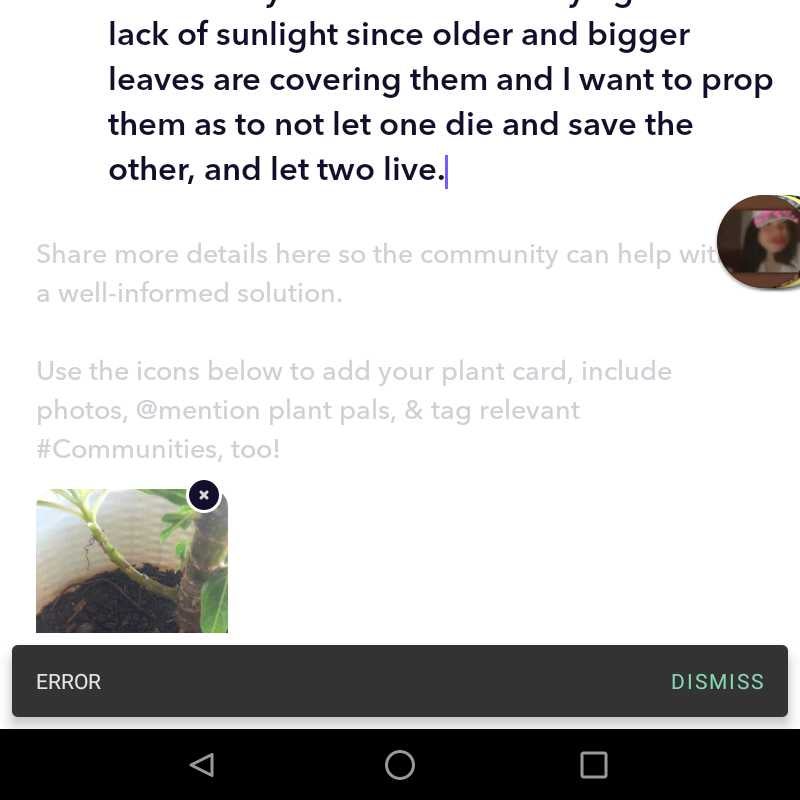This screenshot has height=800, width=800.
Task: Go back using the system back button
Action: tap(202, 765)
